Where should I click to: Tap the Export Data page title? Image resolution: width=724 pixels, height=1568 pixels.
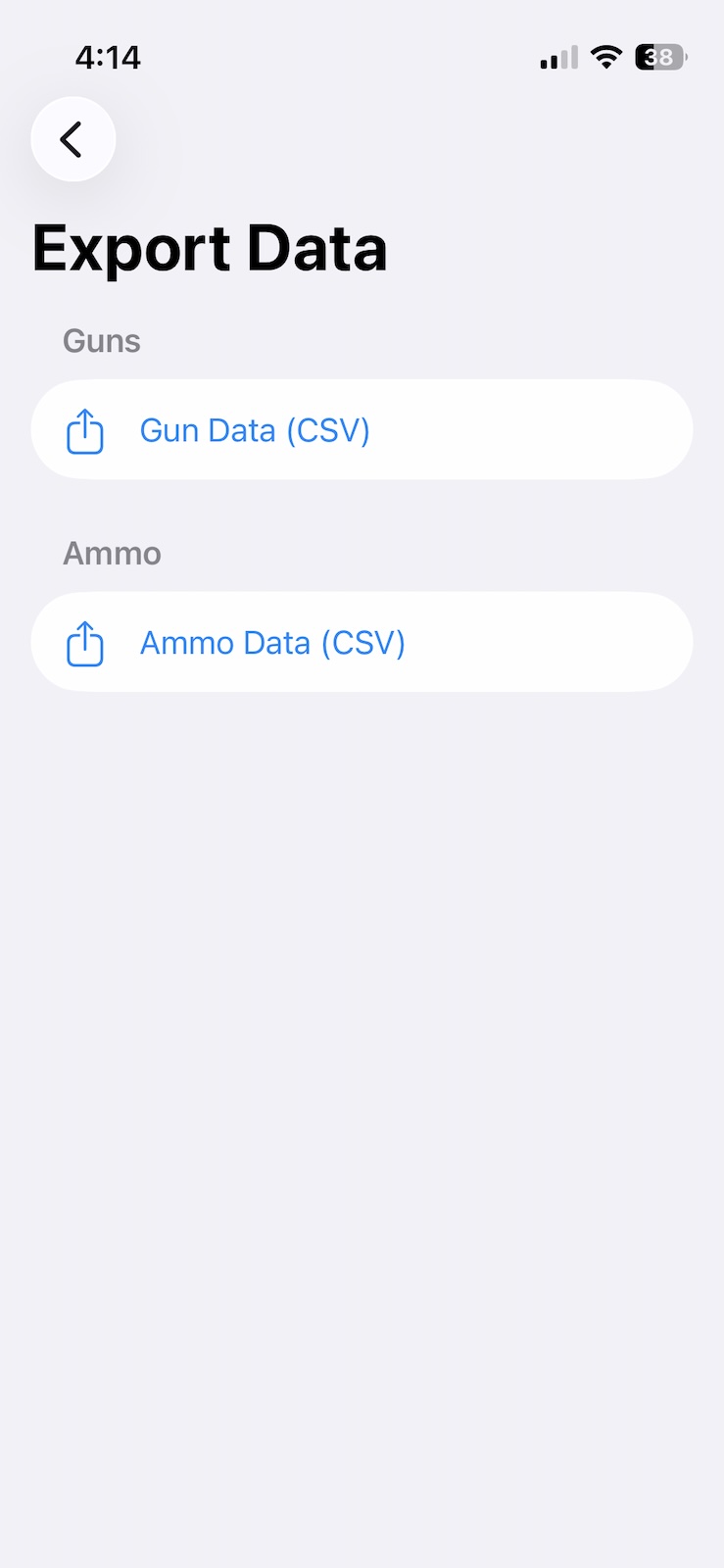pos(210,248)
